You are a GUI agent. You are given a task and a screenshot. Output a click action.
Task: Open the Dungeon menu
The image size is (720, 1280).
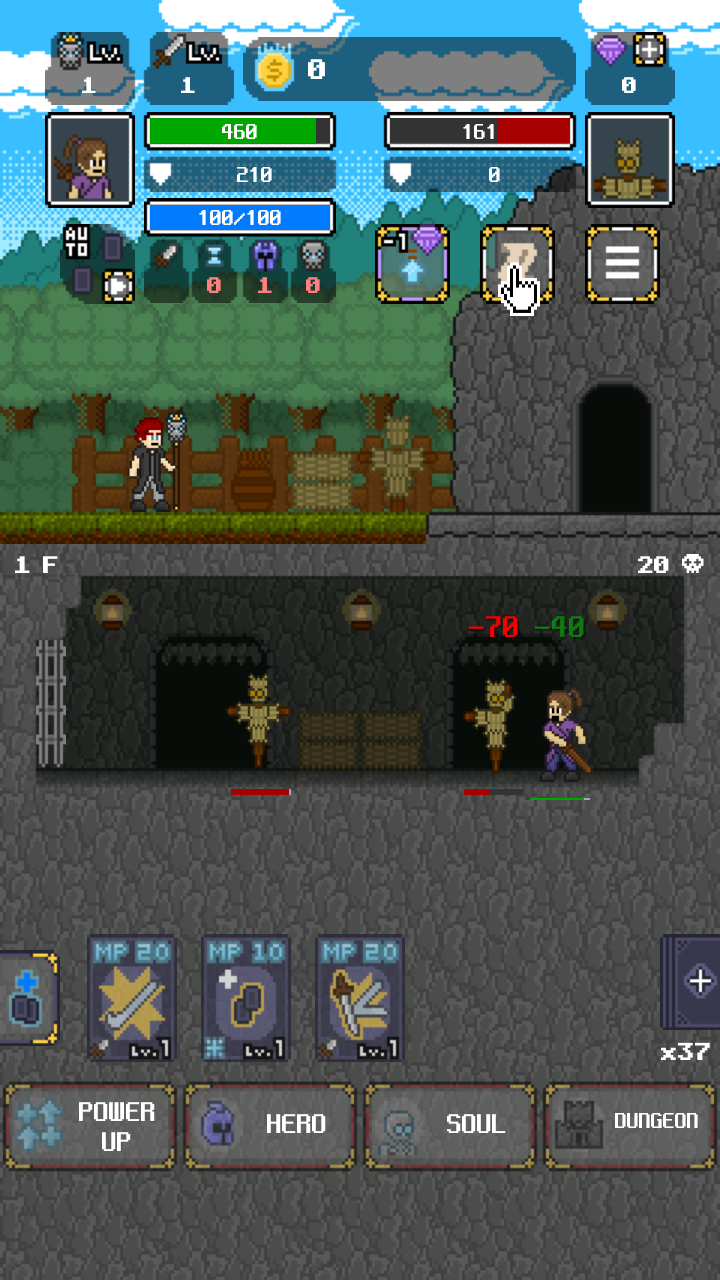pyautogui.click(x=630, y=1127)
